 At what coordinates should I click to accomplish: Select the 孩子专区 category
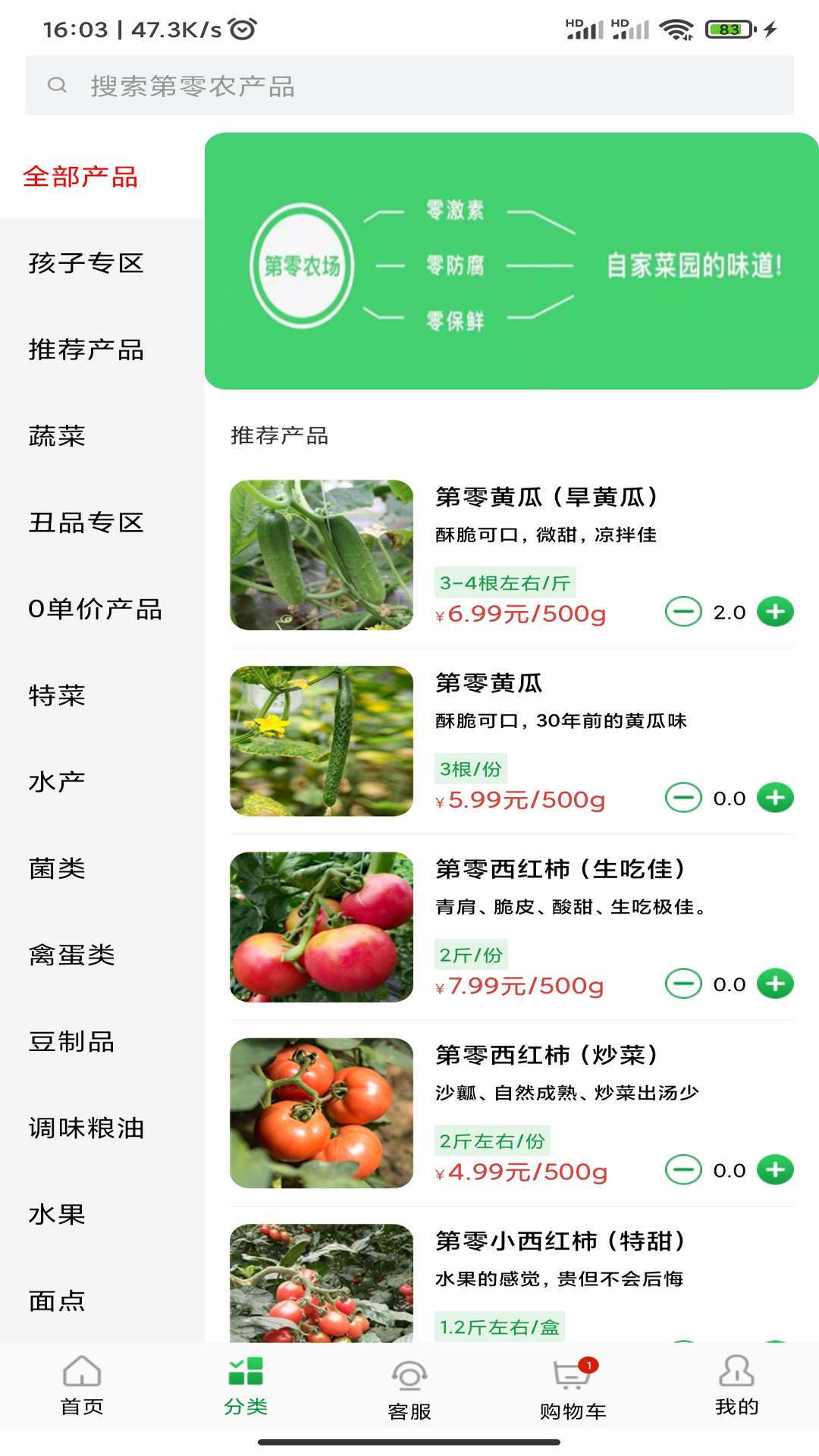[x=86, y=264]
